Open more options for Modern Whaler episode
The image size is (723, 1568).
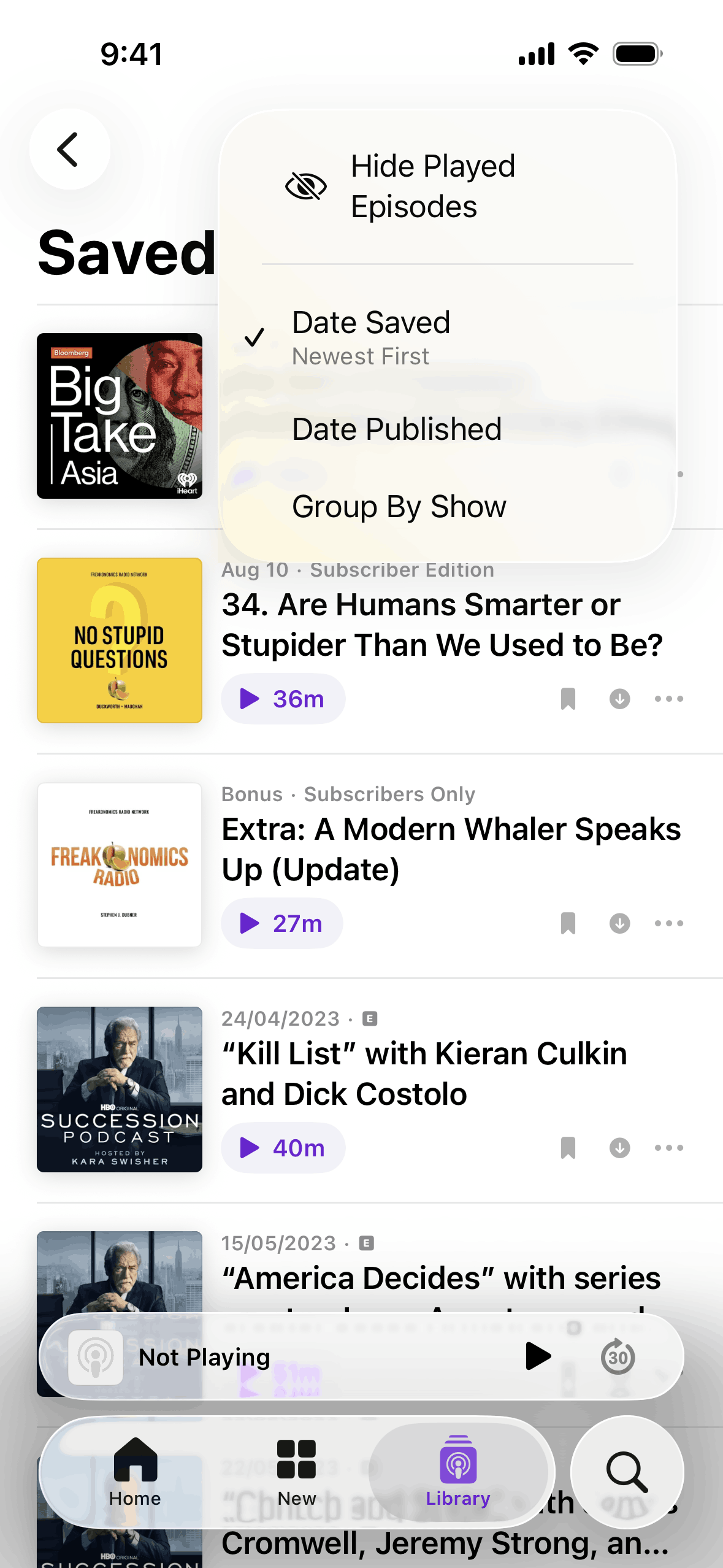(668, 923)
